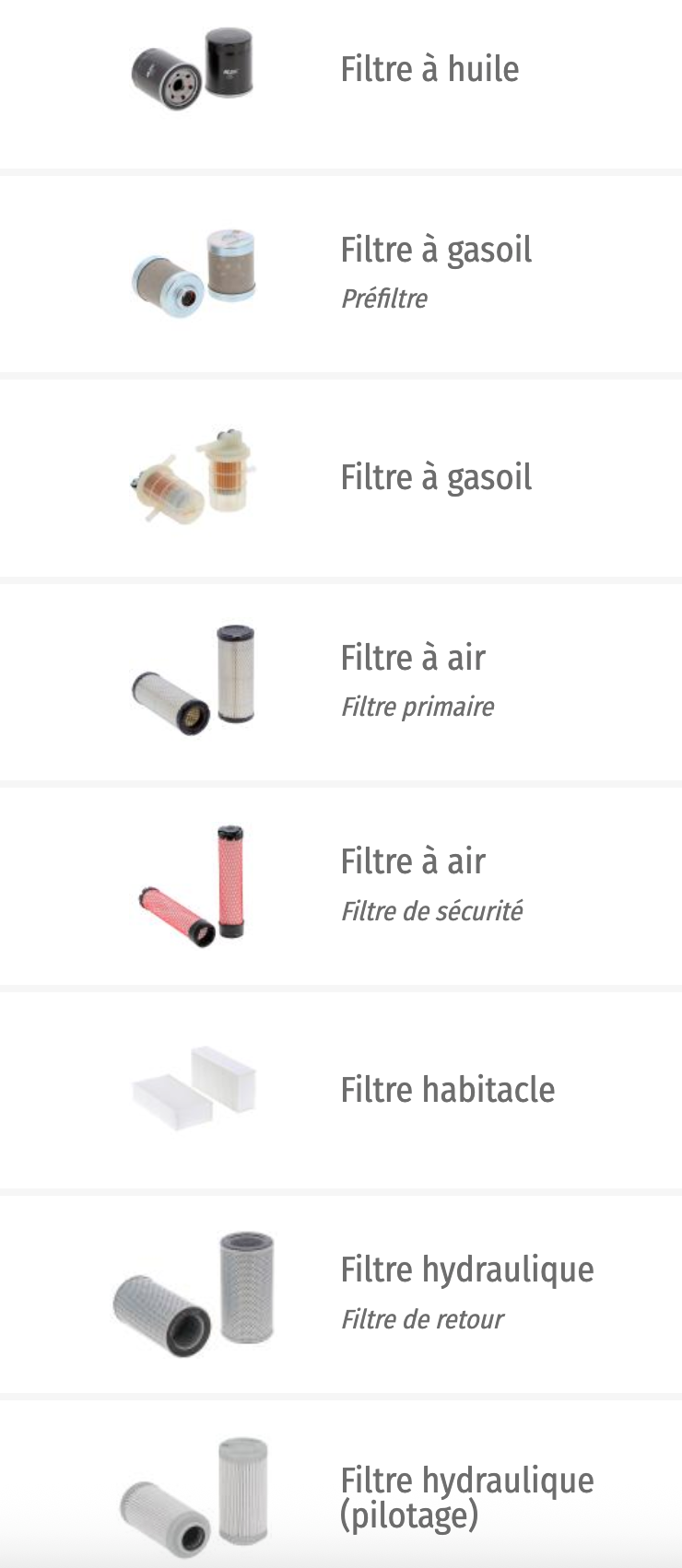This screenshot has height=1568, width=682.
Task: Click the Filtre de sécurité subtitle
Action: click(x=432, y=911)
